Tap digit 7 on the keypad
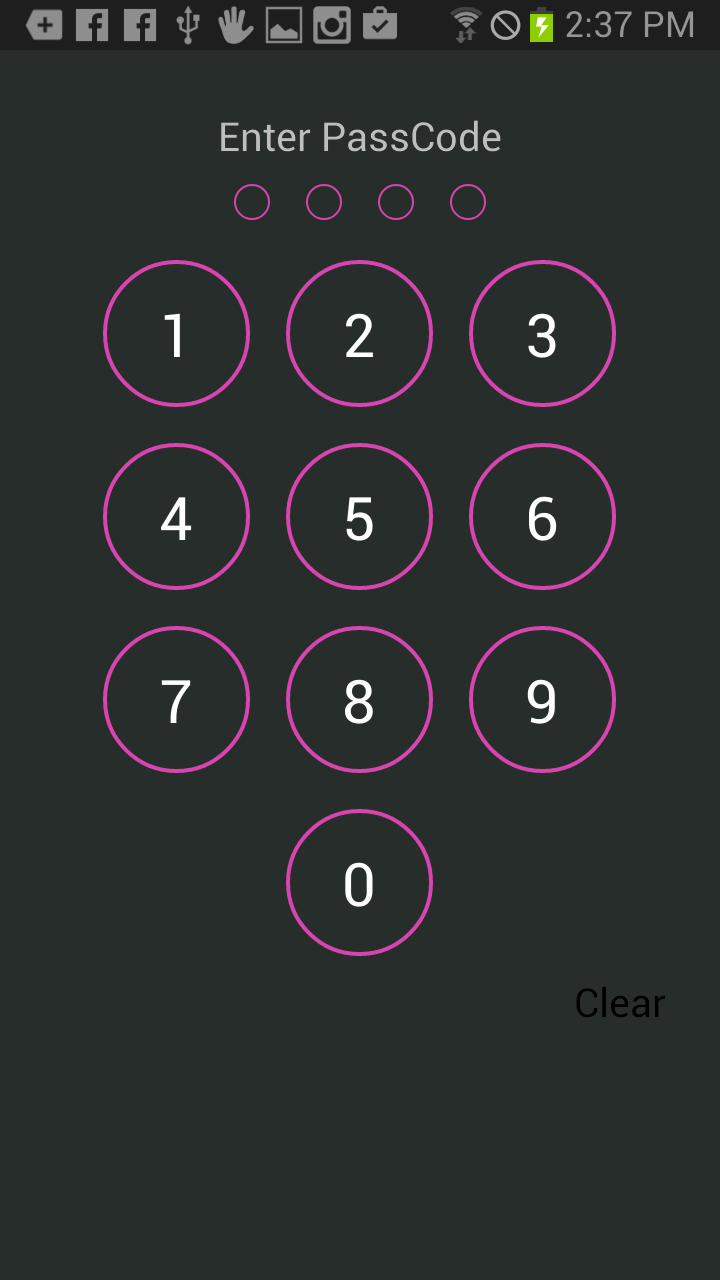The image size is (720, 1280). click(176, 700)
